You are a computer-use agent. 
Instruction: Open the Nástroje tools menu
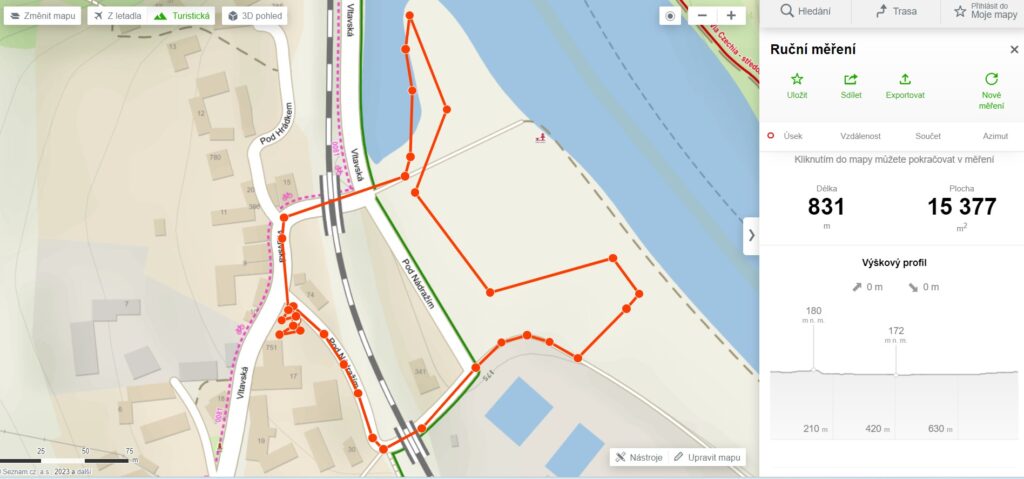click(x=638, y=457)
